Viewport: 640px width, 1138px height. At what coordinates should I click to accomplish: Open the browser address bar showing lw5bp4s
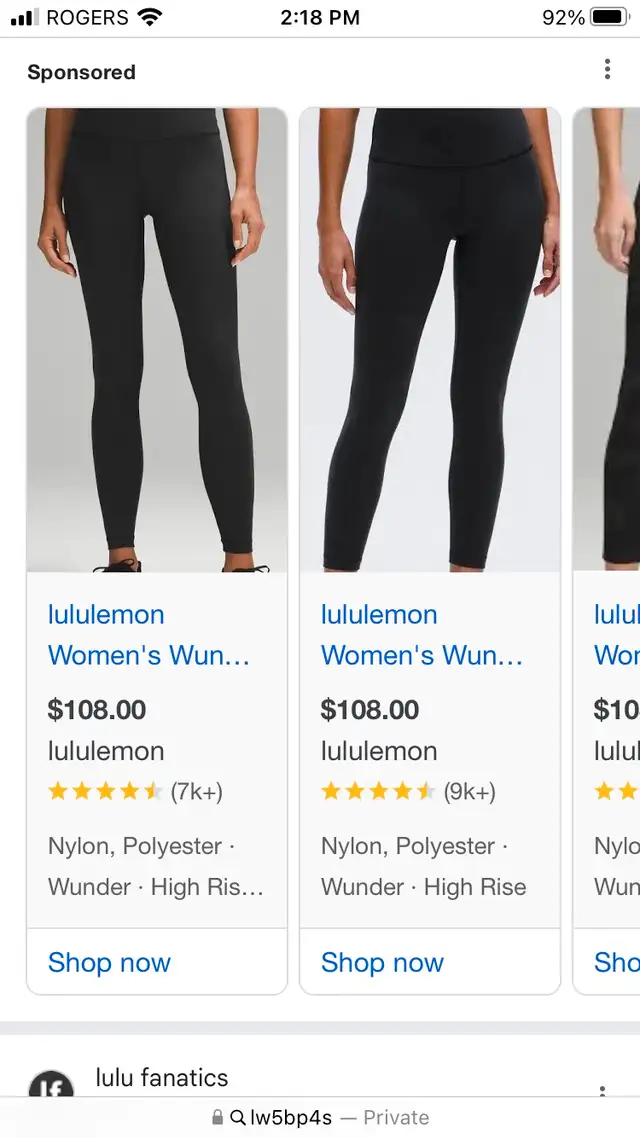tap(320, 1117)
